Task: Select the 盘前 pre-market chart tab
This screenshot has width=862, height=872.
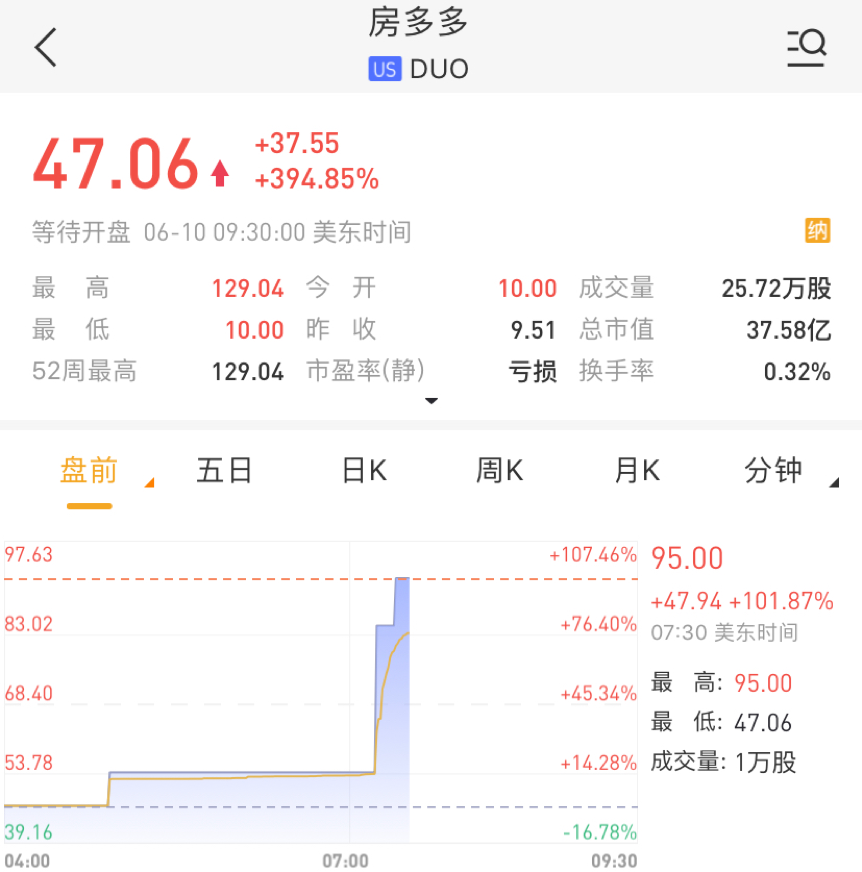Action: click(90, 470)
